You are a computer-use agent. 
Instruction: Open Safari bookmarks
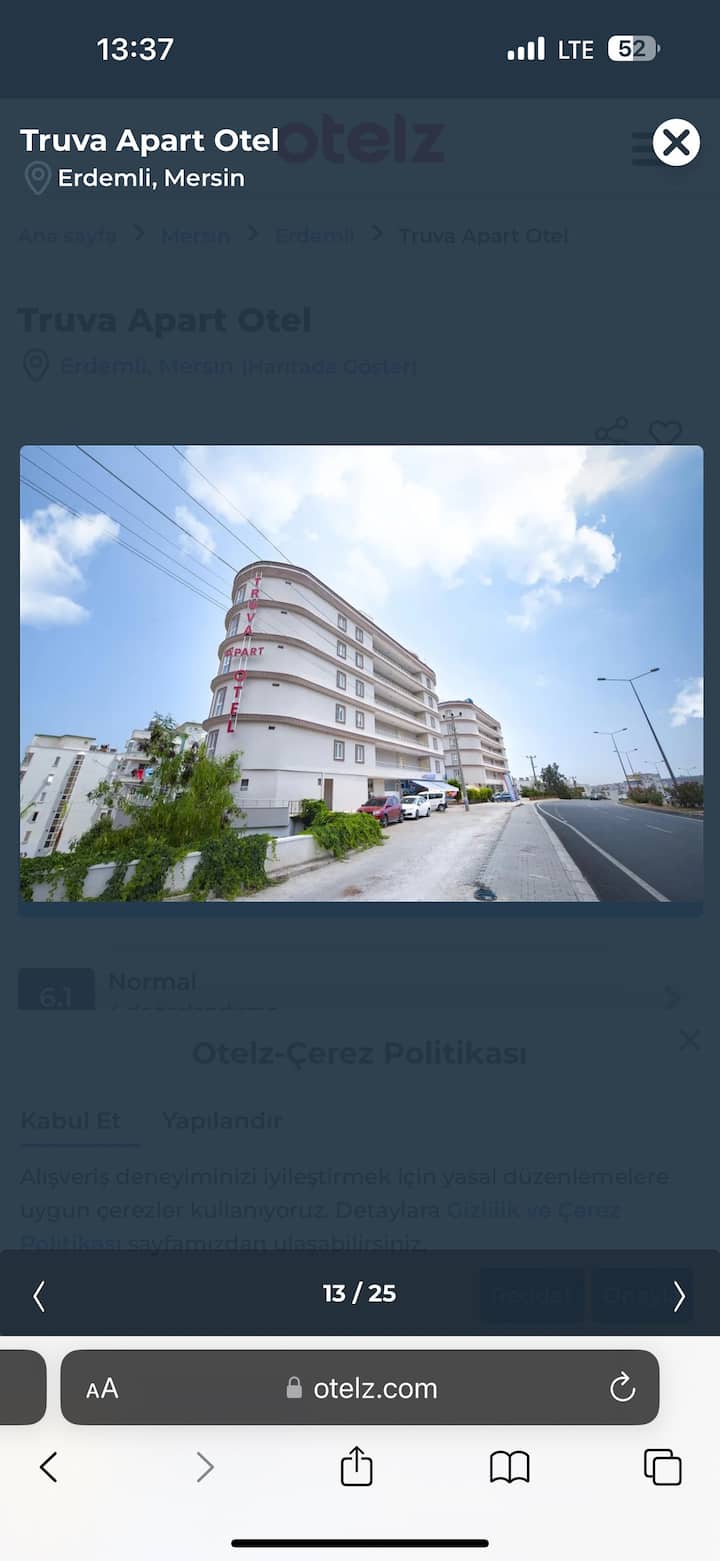pyautogui.click(x=509, y=1467)
